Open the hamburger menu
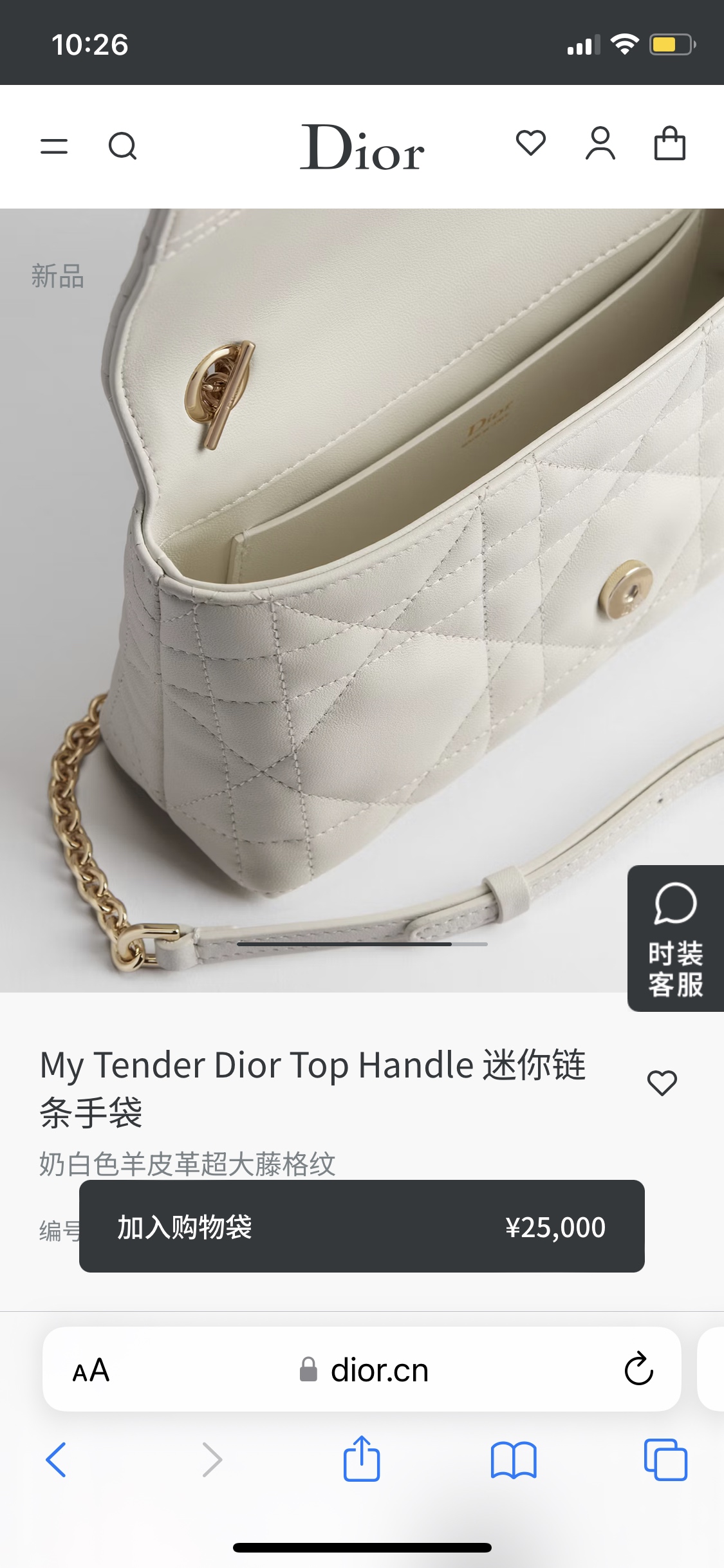724x1568 pixels. [x=54, y=146]
